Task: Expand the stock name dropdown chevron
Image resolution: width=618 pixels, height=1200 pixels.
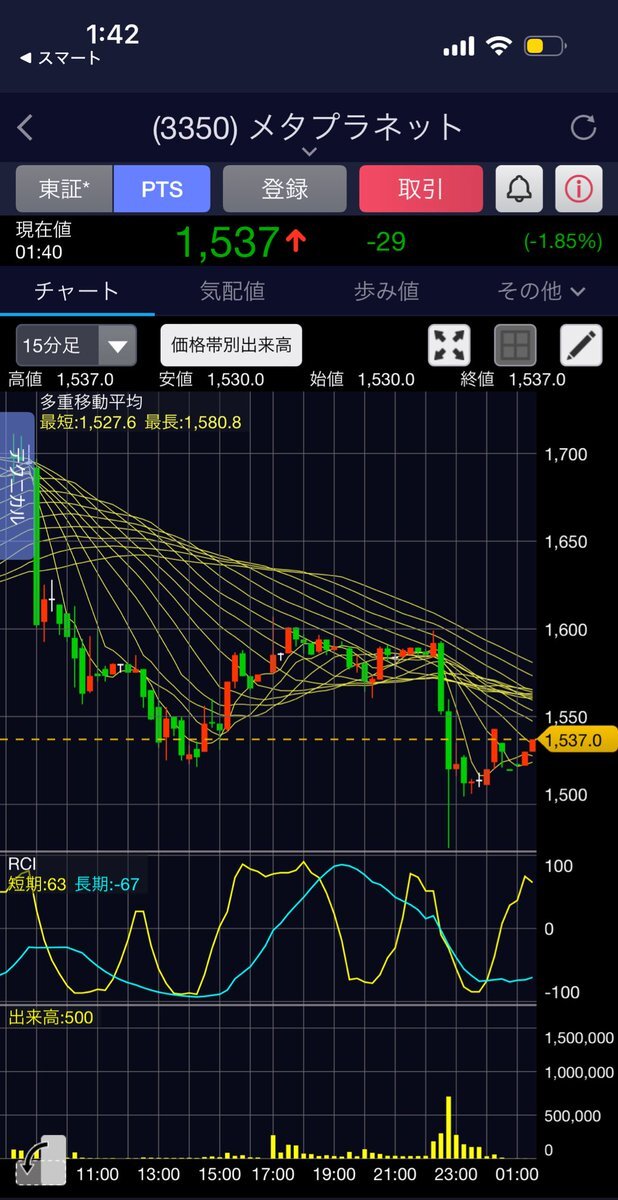Action: 309,152
